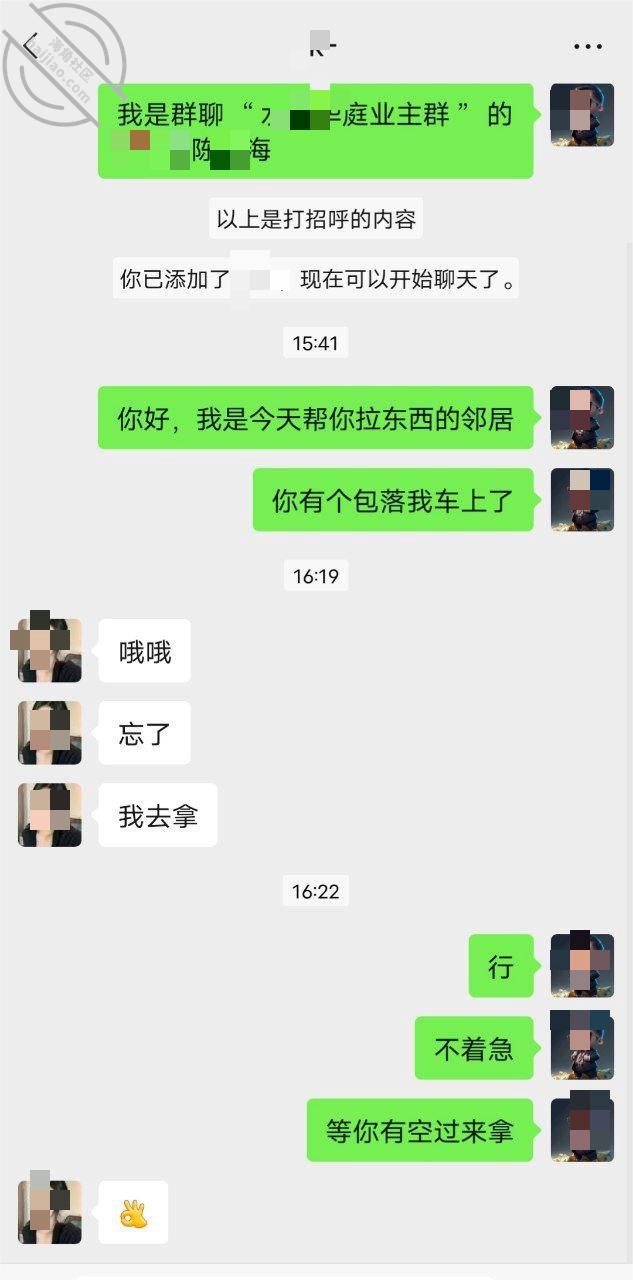Go back using the top-left arrow
This screenshot has height=1280, width=633.
pyautogui.click(x=31, y=46)
